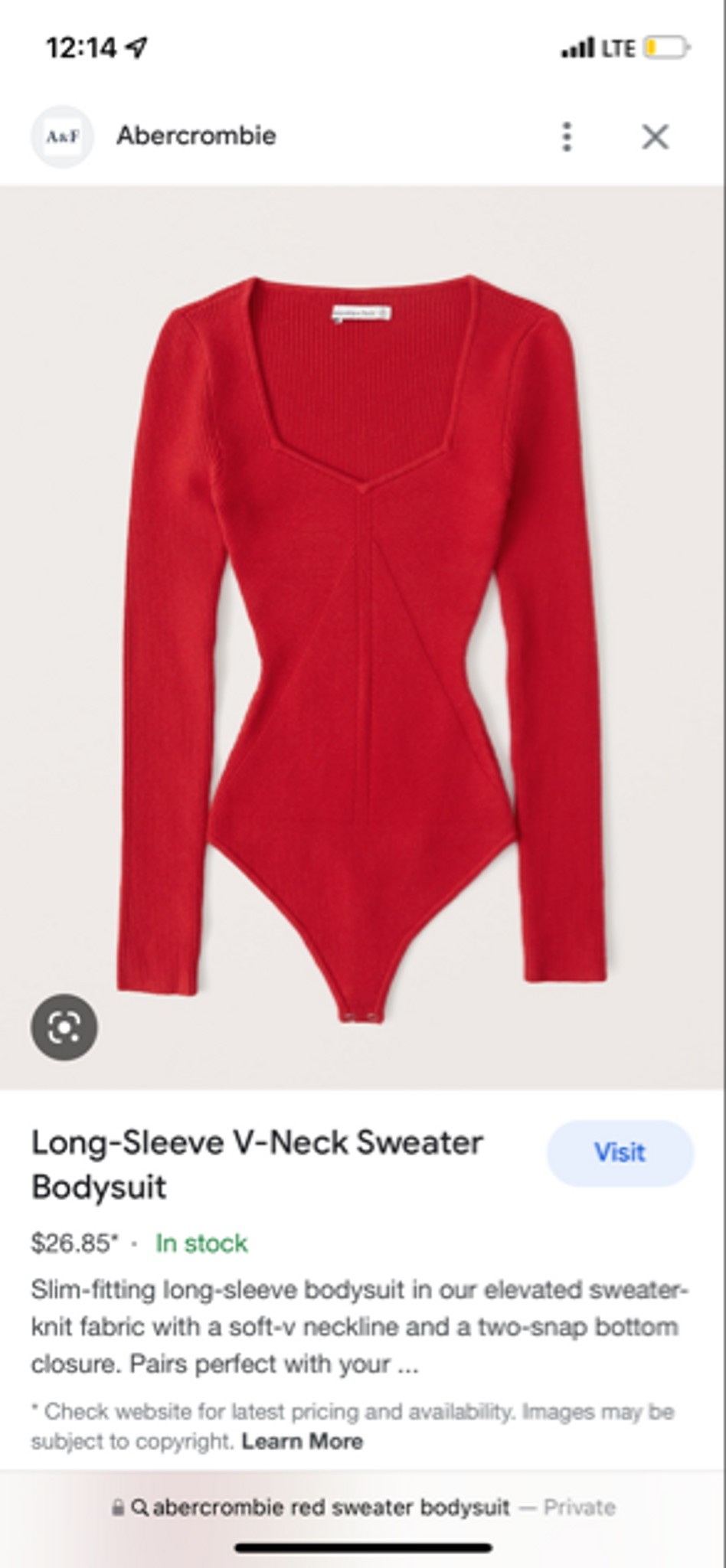This screenshot has height=1568, width=726.
Task: Search inside image with lens icon
Action: (x=64, y=1027)
